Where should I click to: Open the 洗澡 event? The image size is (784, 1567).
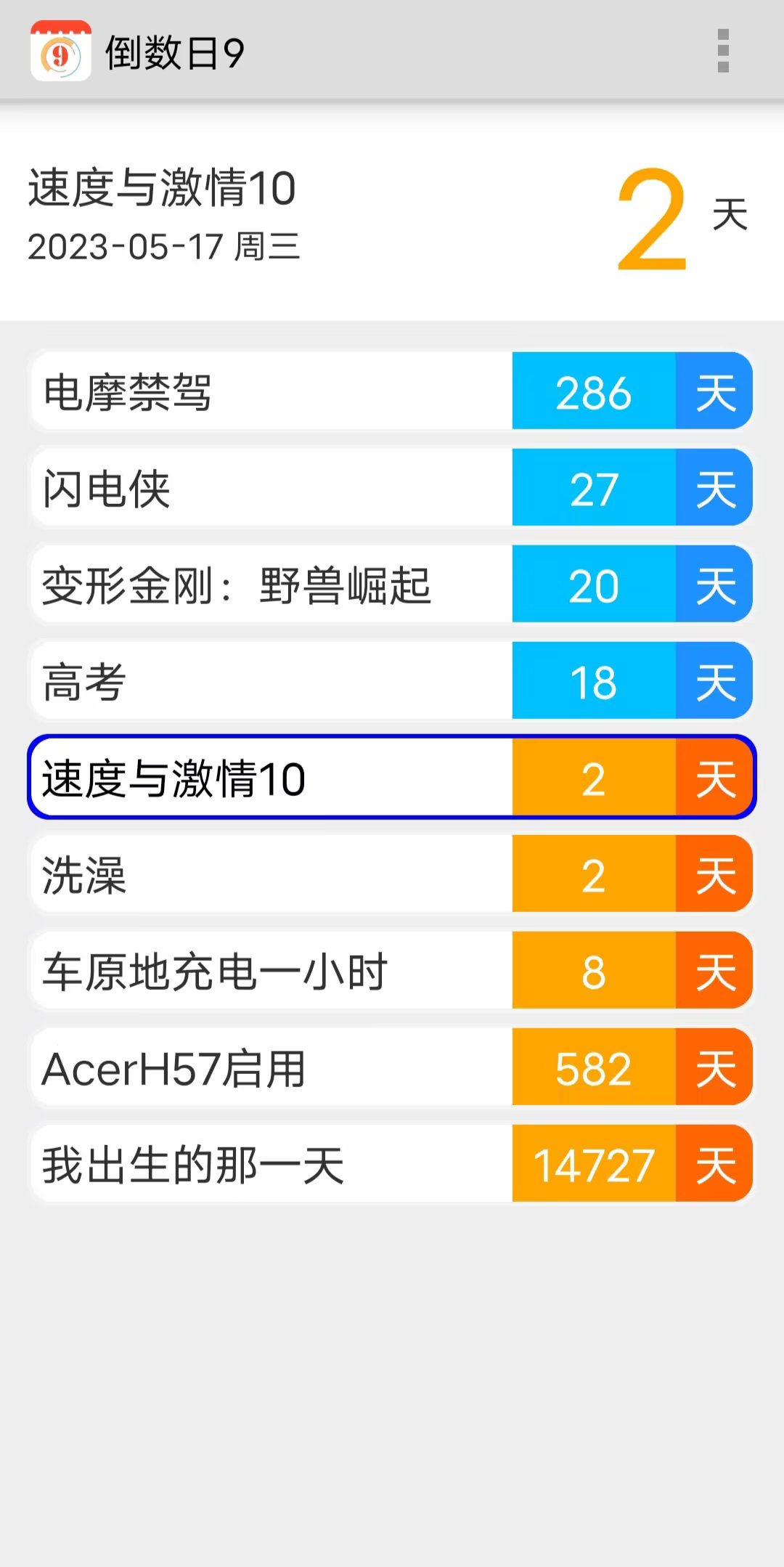[x=392, y=874]
